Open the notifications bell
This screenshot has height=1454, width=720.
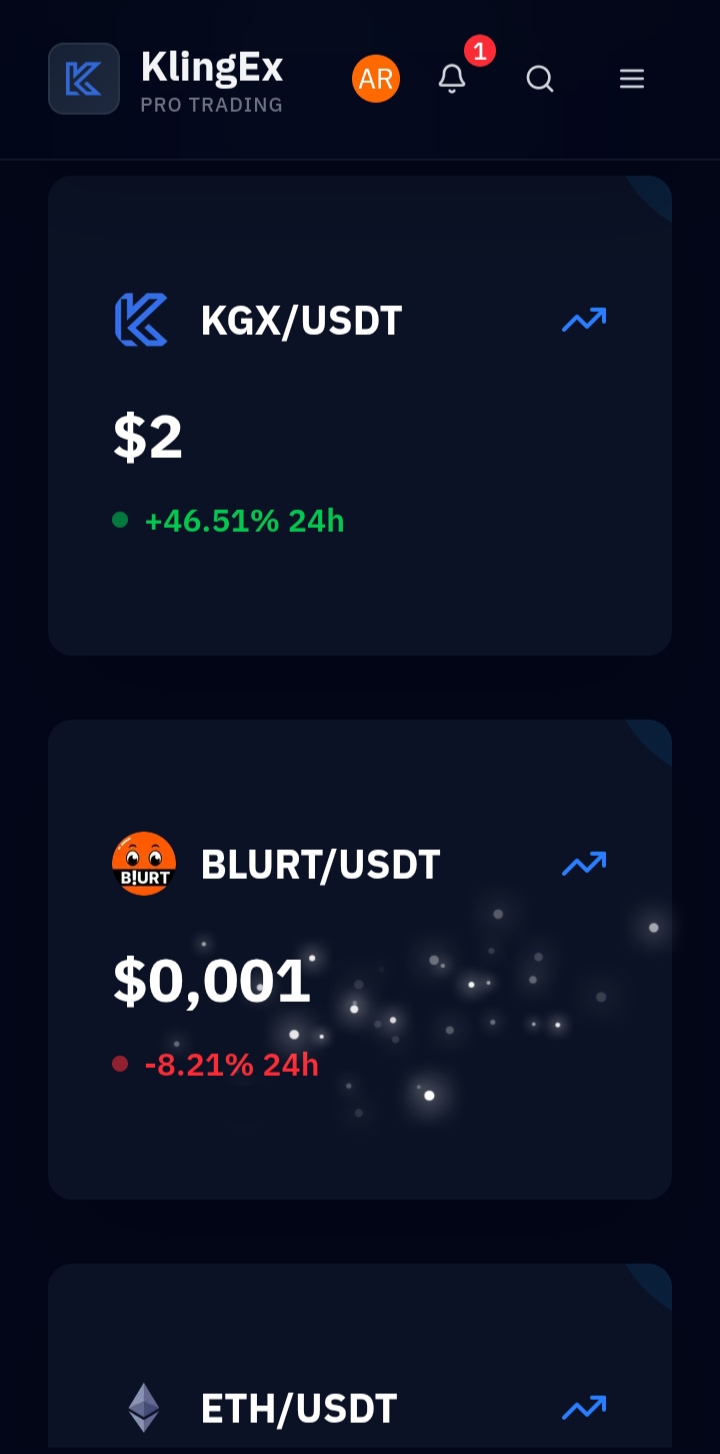coord(452,79)
